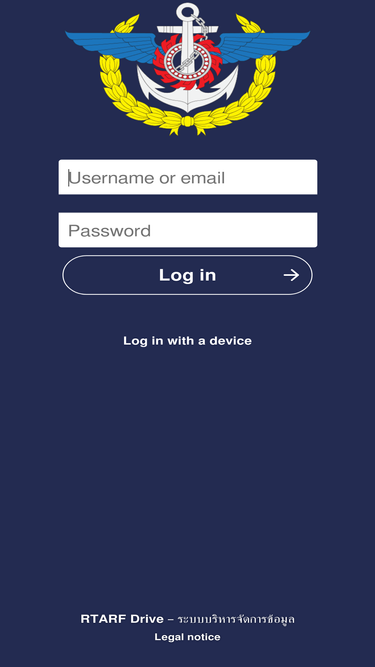Submit with the Log in button

click(x=188, y=275)
